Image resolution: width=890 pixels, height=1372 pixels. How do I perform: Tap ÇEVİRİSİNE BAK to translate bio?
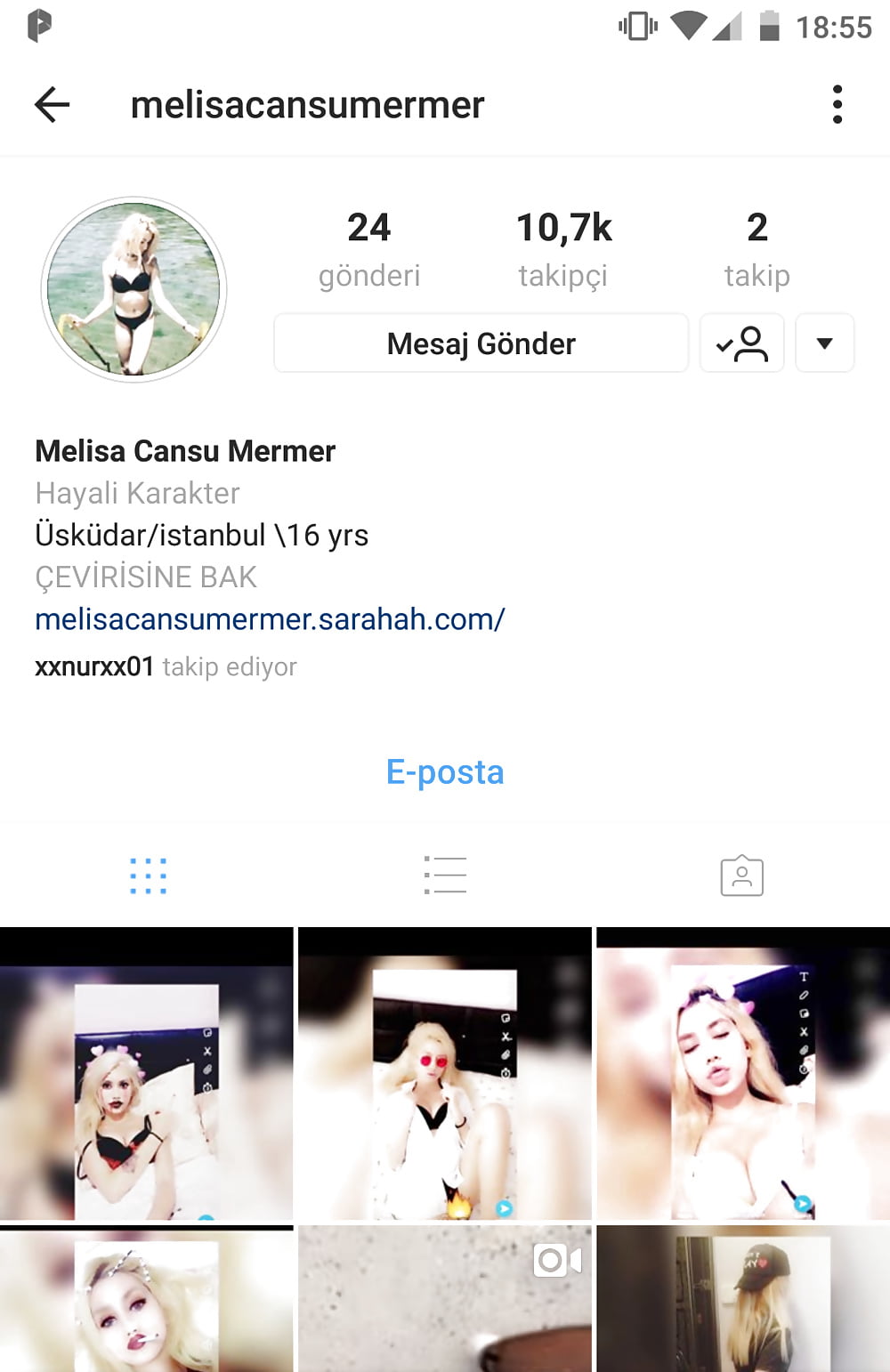[x=146, y=577]
